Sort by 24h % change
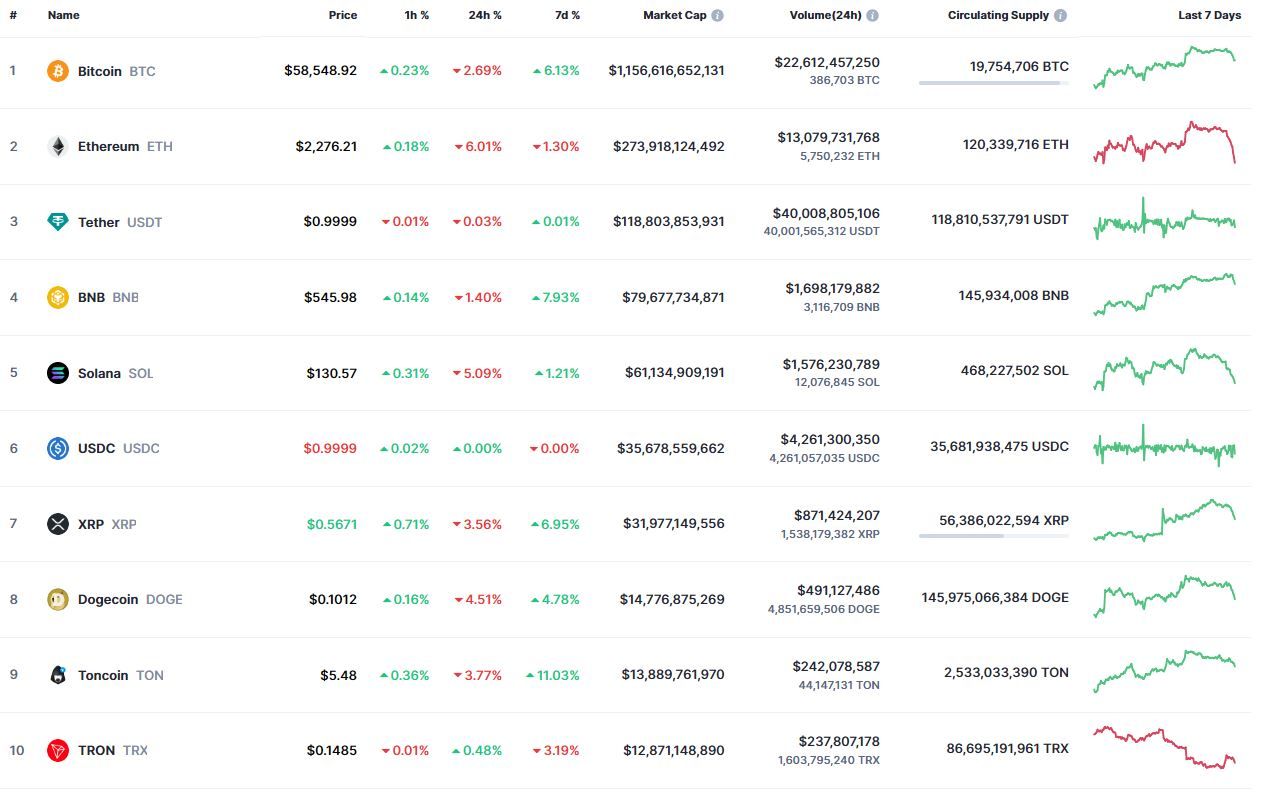This screenshot has height=793, width=1262. (485, 15)
